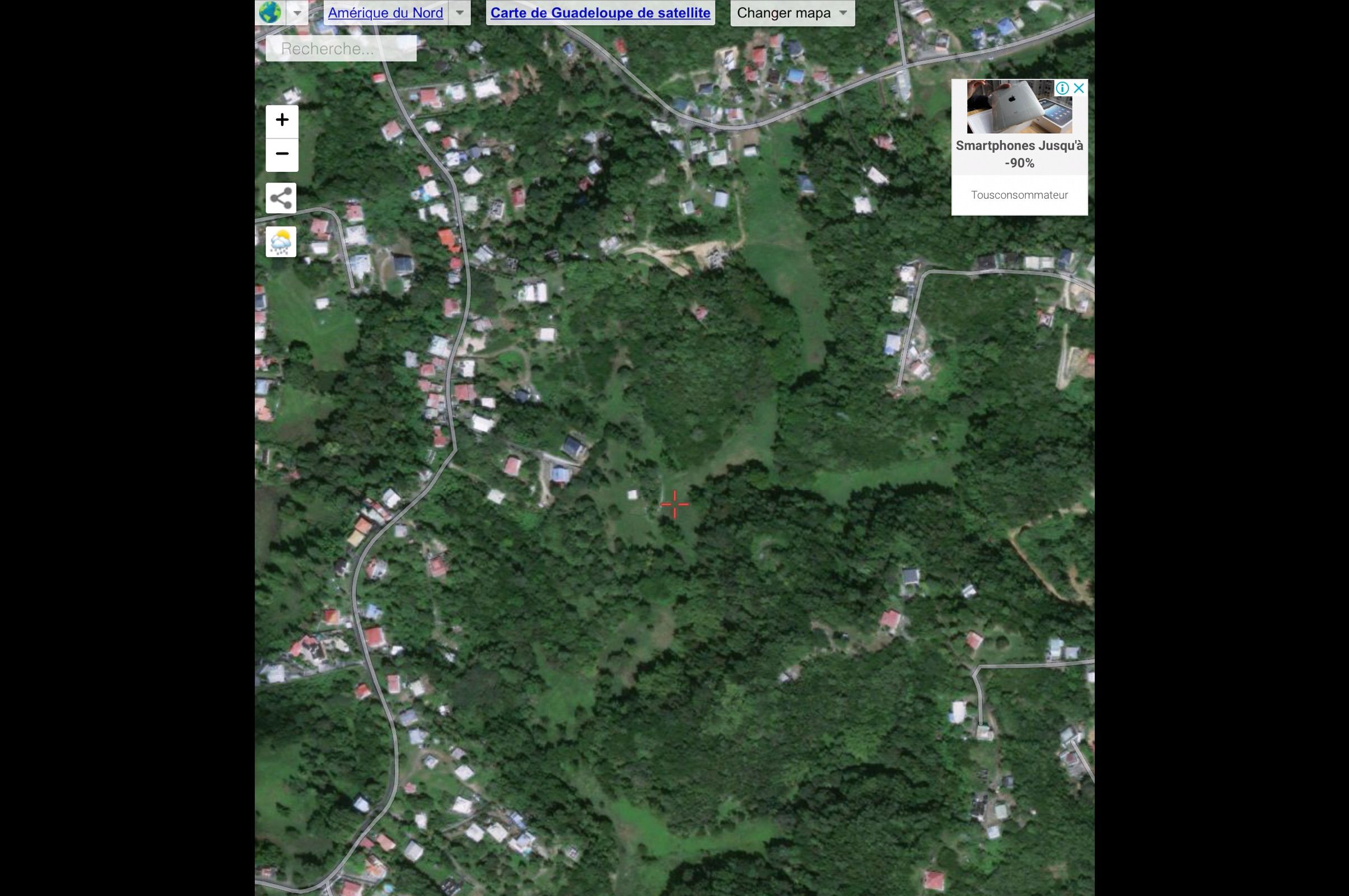1349x896 pixels.
Task: Zoom out of the map
Action: coord(282,155)
